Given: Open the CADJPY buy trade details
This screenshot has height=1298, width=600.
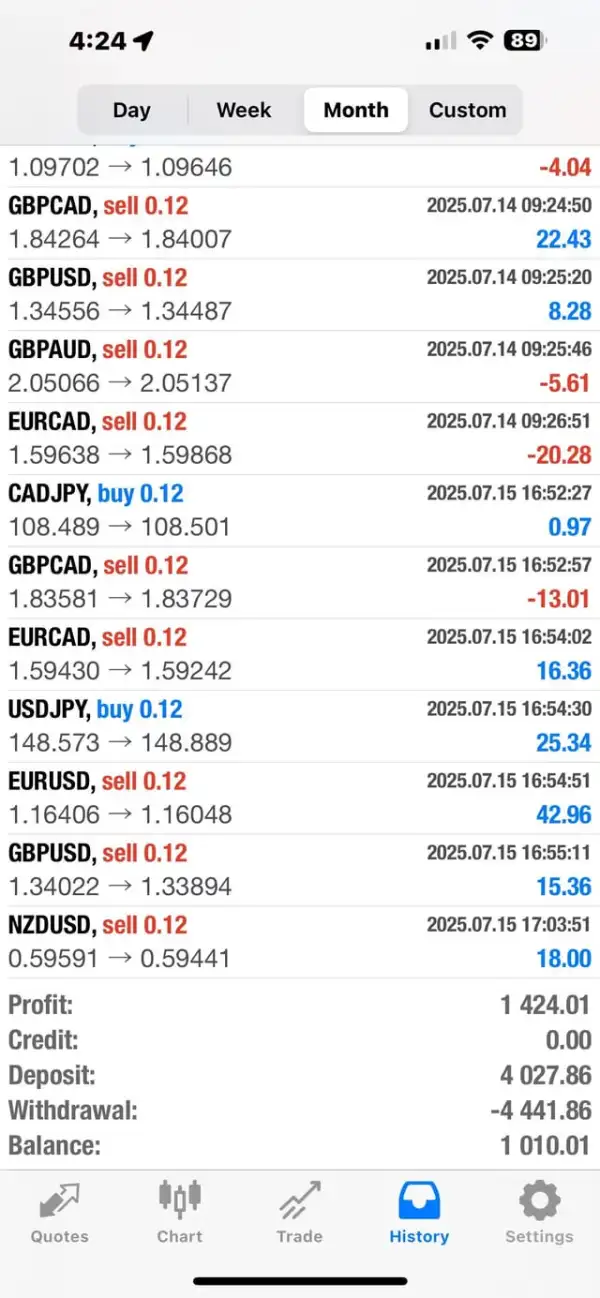Looking at the screenshot, I should (300, 510).
